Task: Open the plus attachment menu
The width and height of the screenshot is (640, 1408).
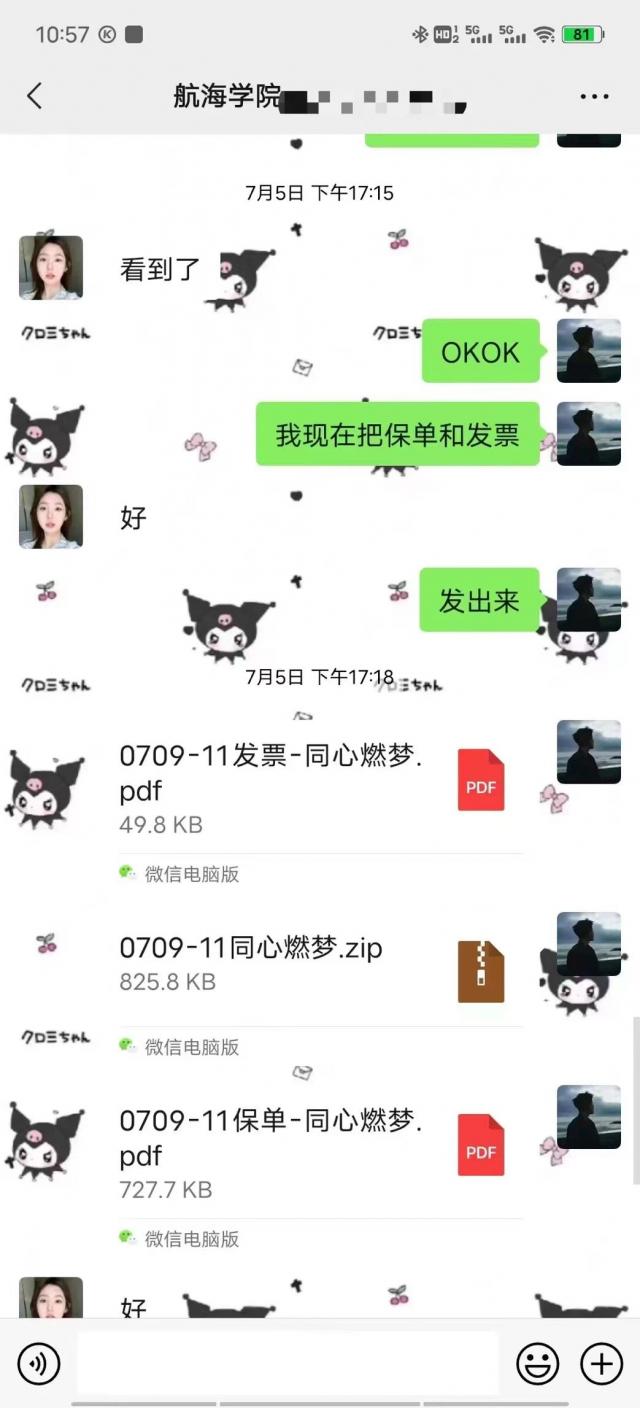Action: tap(601, 1363)
